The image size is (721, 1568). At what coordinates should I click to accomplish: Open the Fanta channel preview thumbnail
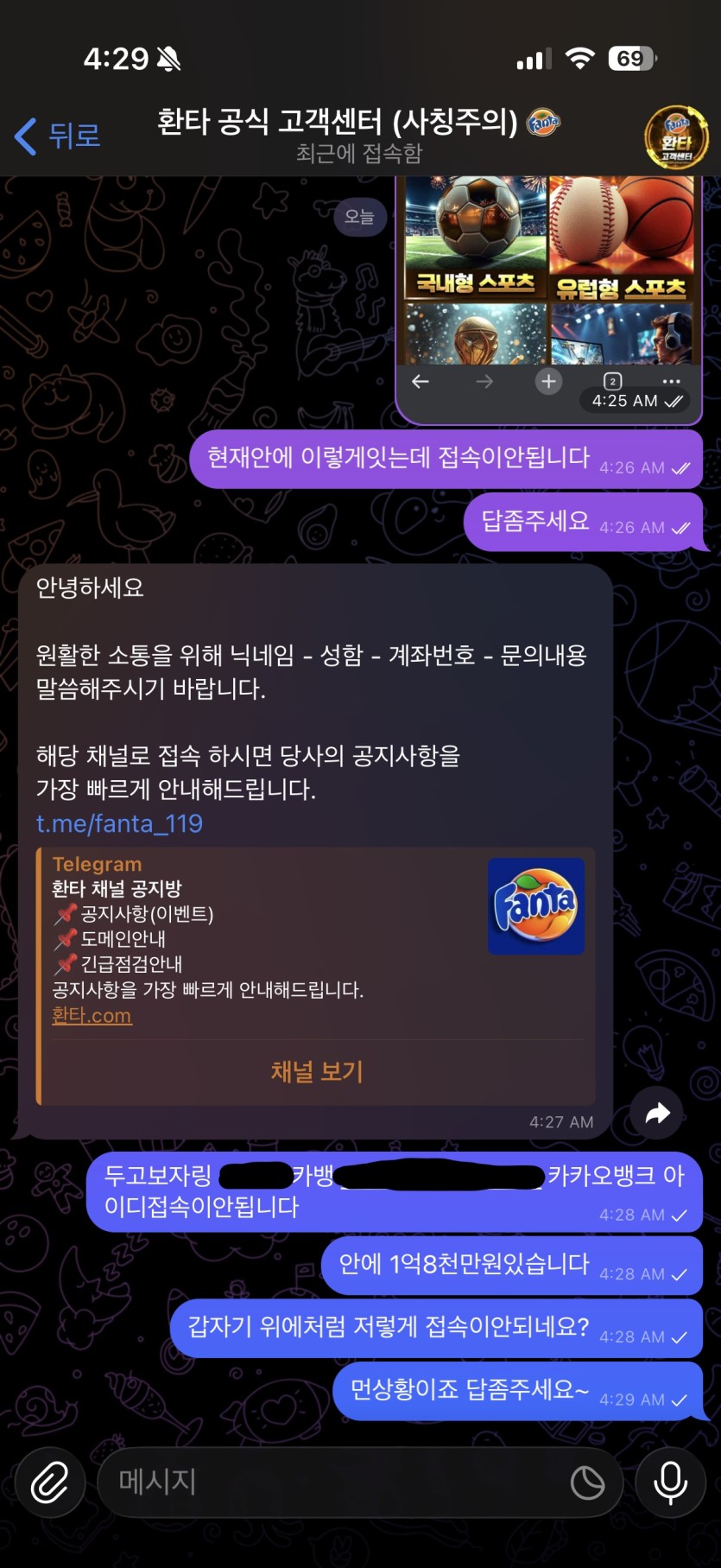click(535, 906)
